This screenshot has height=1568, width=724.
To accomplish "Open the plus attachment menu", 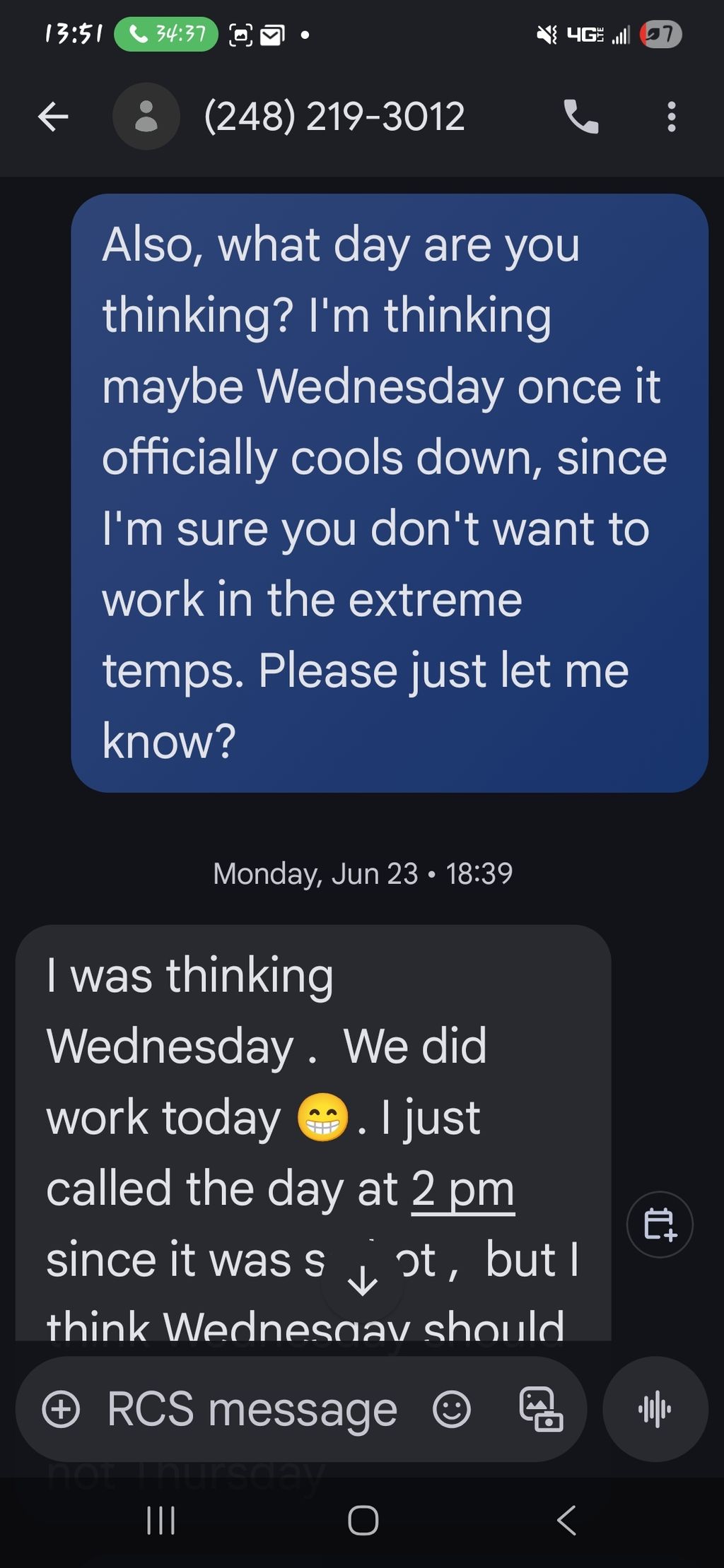I will click(62, 1410).
